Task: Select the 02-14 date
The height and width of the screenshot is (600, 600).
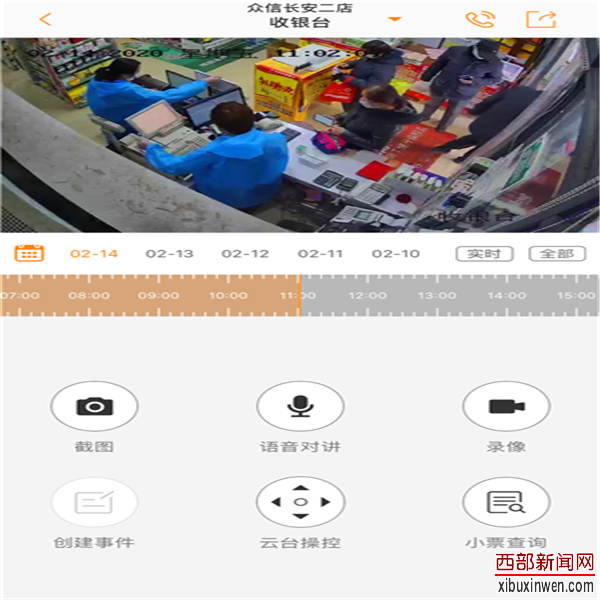Action: pos(94,253)
